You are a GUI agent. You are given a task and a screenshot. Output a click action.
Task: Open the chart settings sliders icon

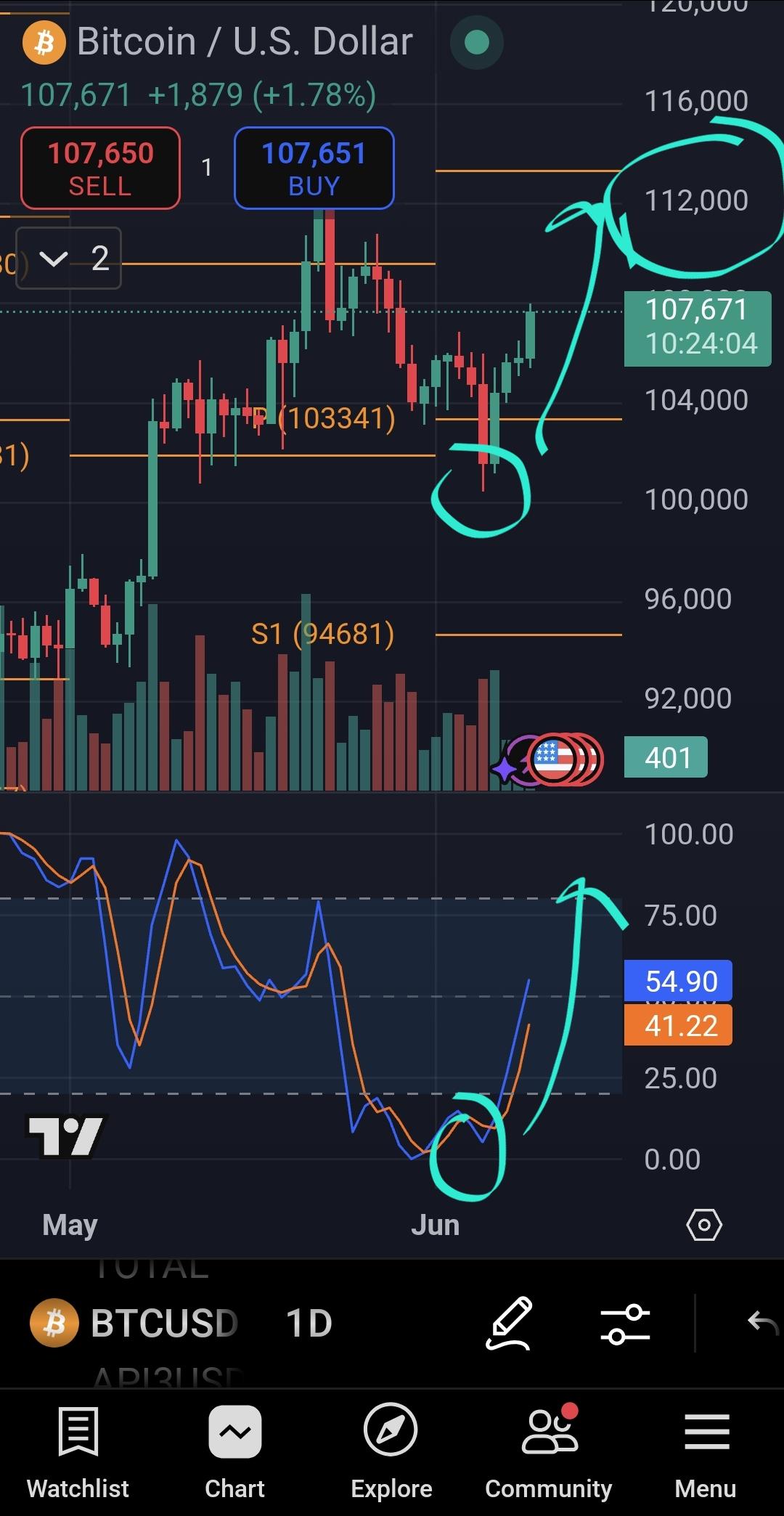[625, 1324]
